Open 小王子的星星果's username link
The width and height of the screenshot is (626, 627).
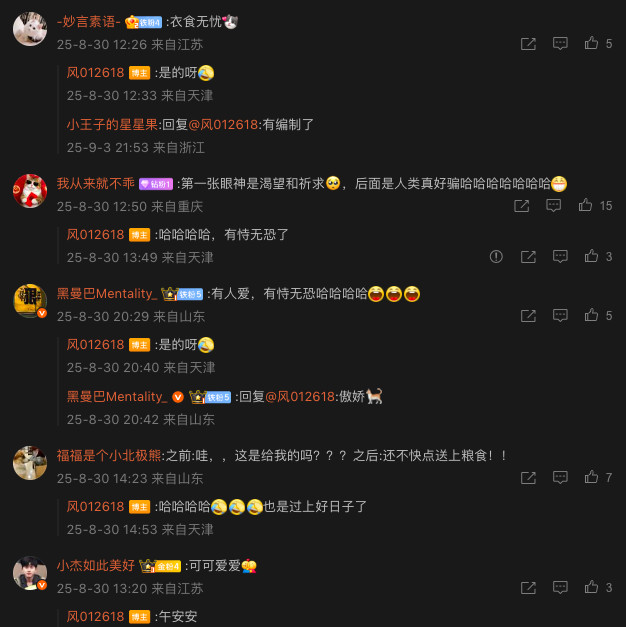(112, 125)
